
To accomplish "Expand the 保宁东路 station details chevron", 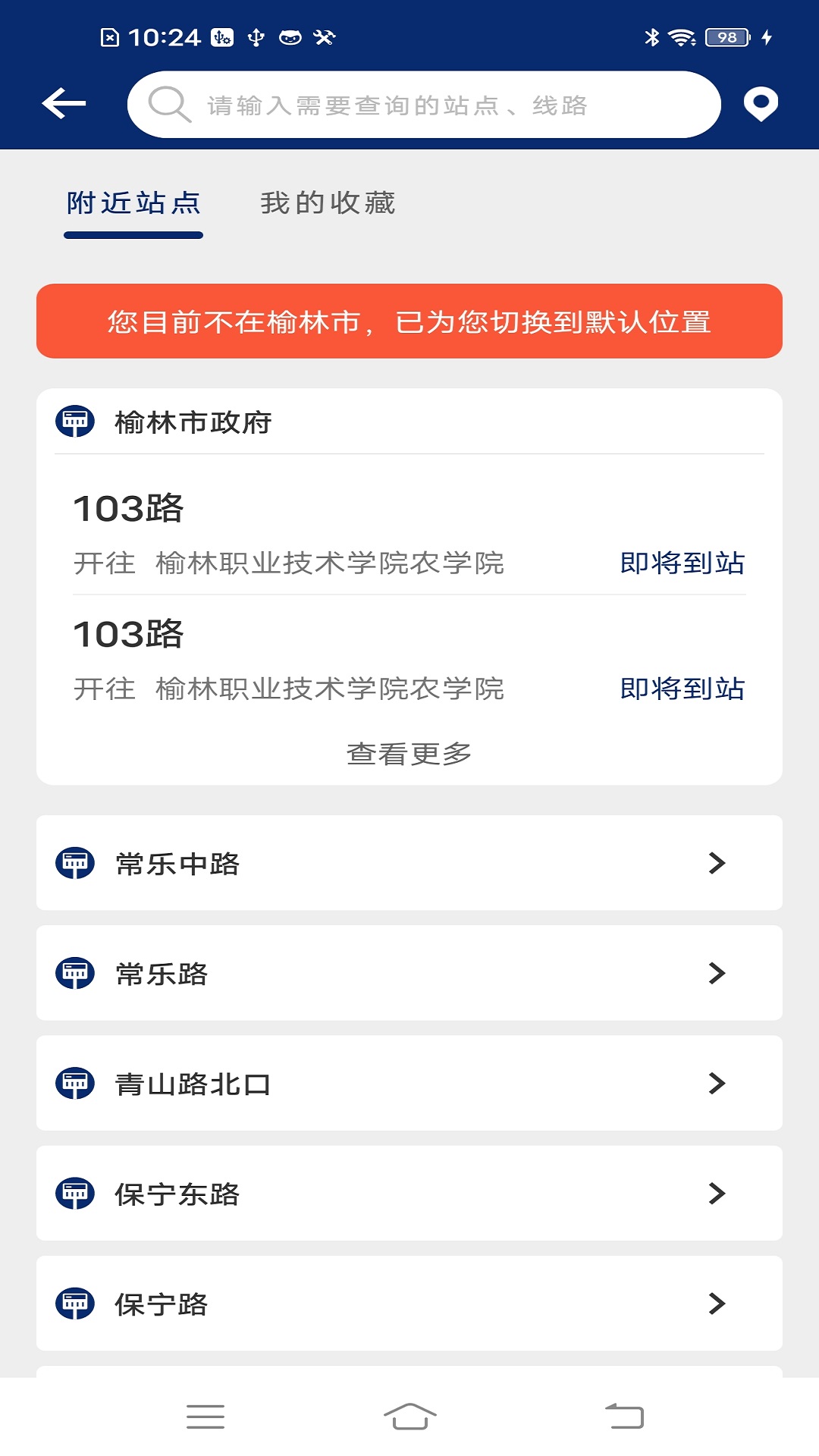I will pos(715,1194).
